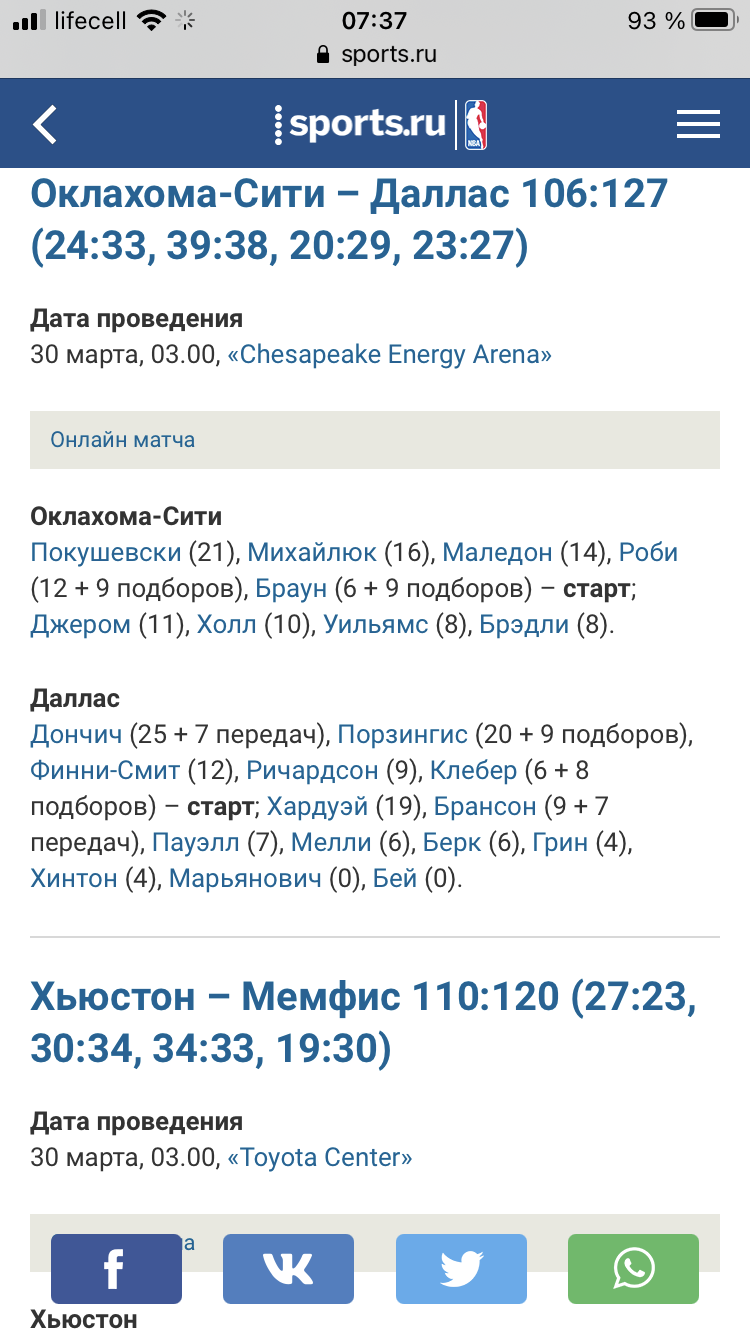Share the page on VK

coord(288,1269)
